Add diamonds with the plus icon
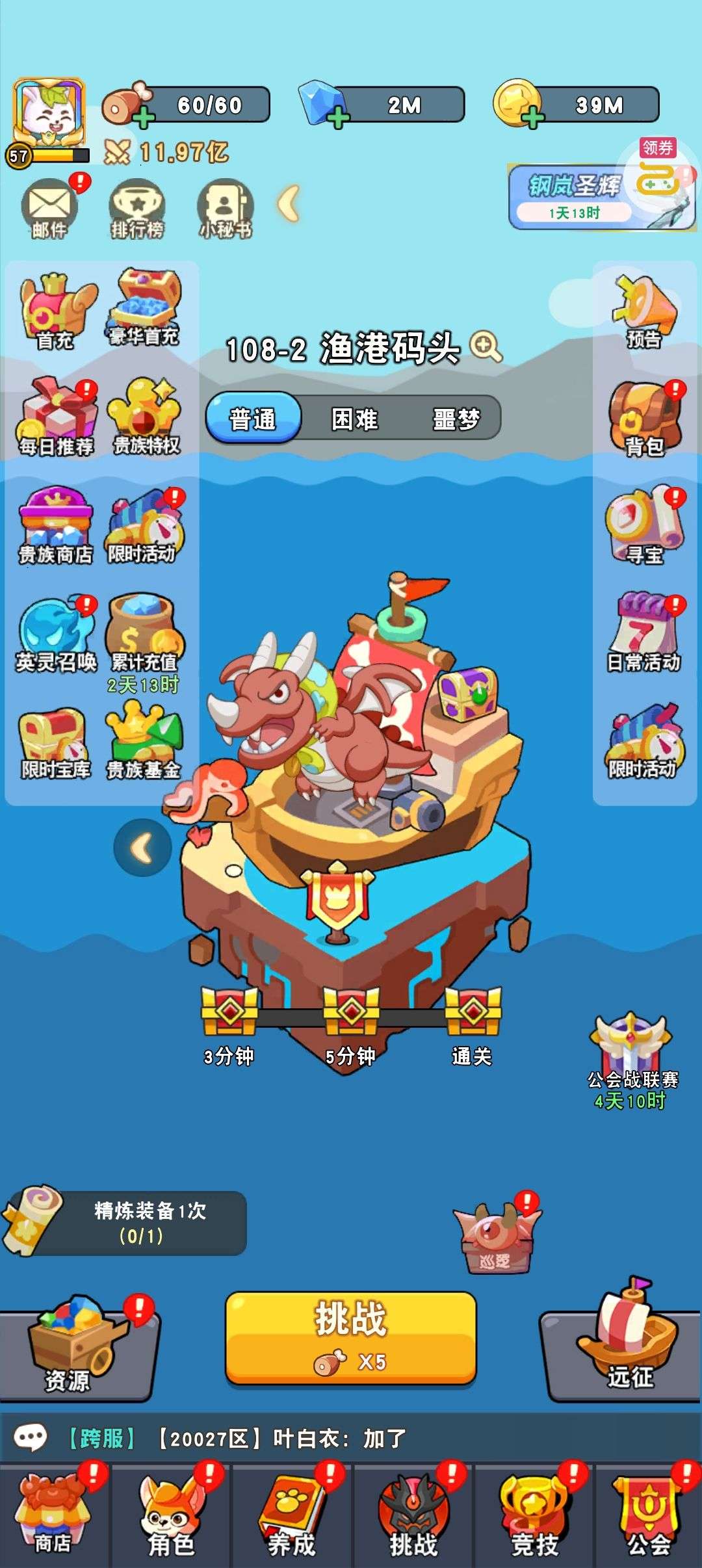The width and height of the screenshot is (702, 1568). pyautogui.click(x=337, y=118)
